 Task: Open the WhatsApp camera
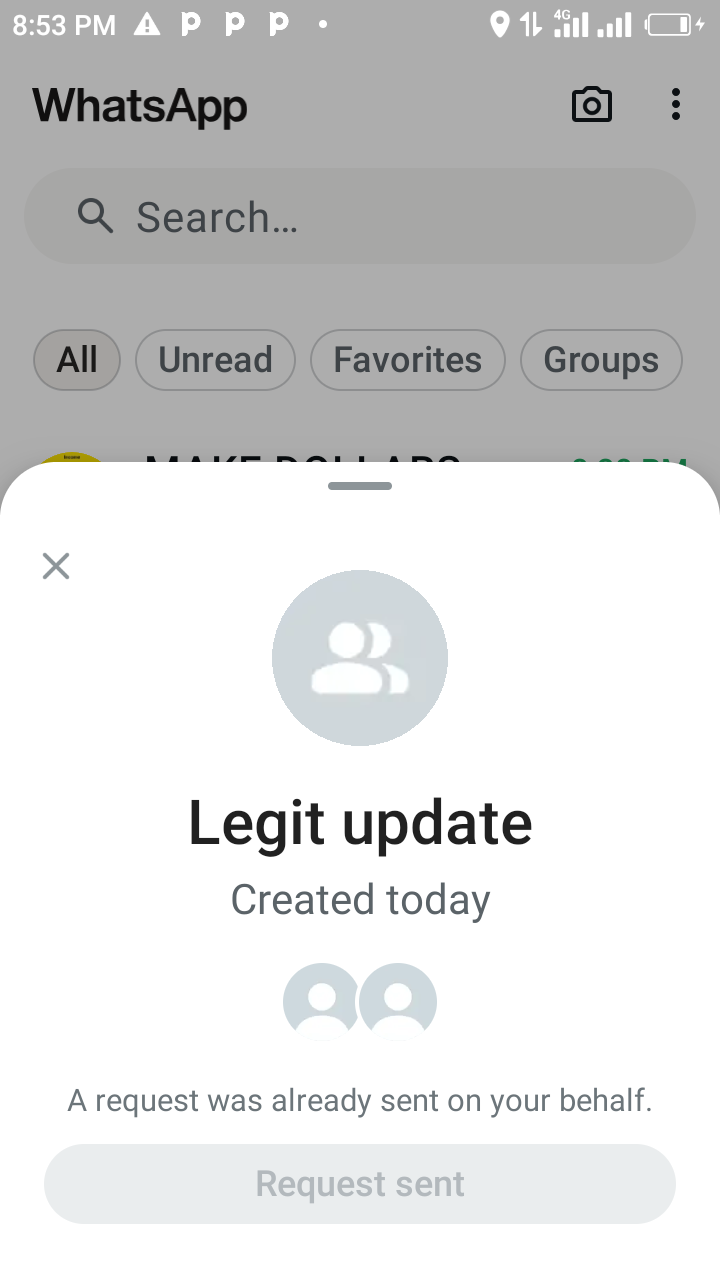591,104
